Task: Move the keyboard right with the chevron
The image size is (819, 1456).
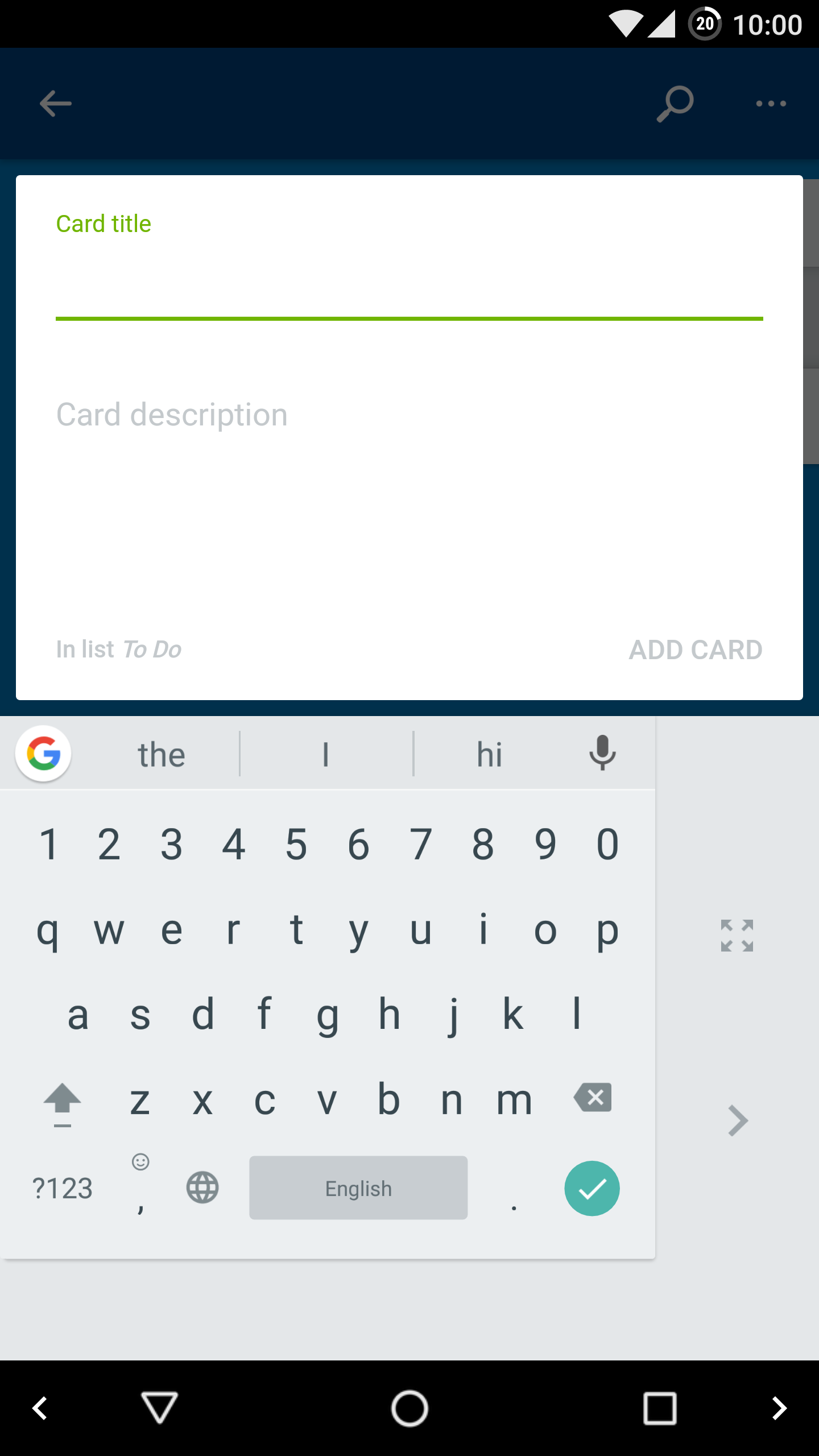Action: [738, 1121]
